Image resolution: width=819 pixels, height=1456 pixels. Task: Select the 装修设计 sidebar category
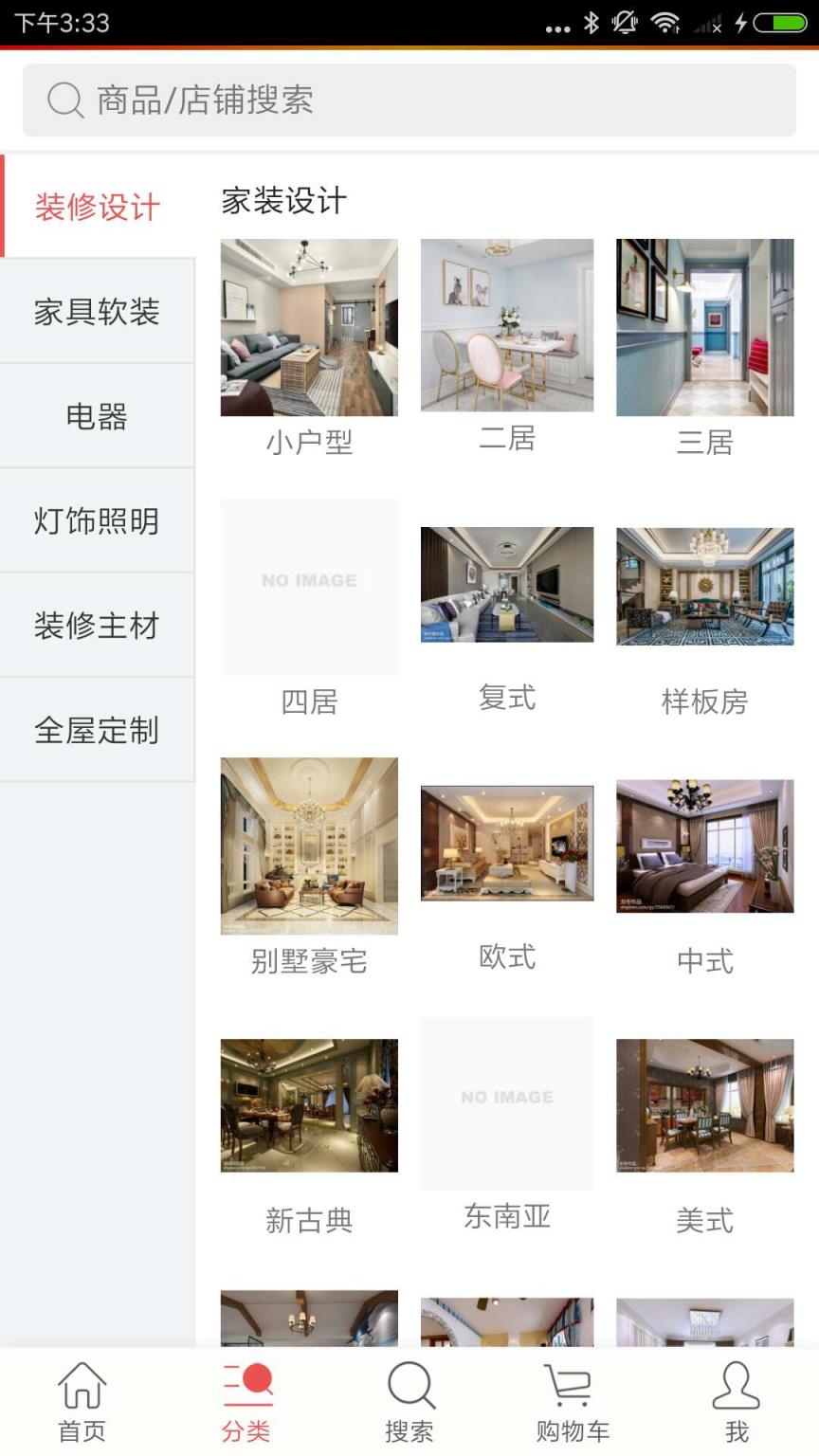(x=98, y=207)
